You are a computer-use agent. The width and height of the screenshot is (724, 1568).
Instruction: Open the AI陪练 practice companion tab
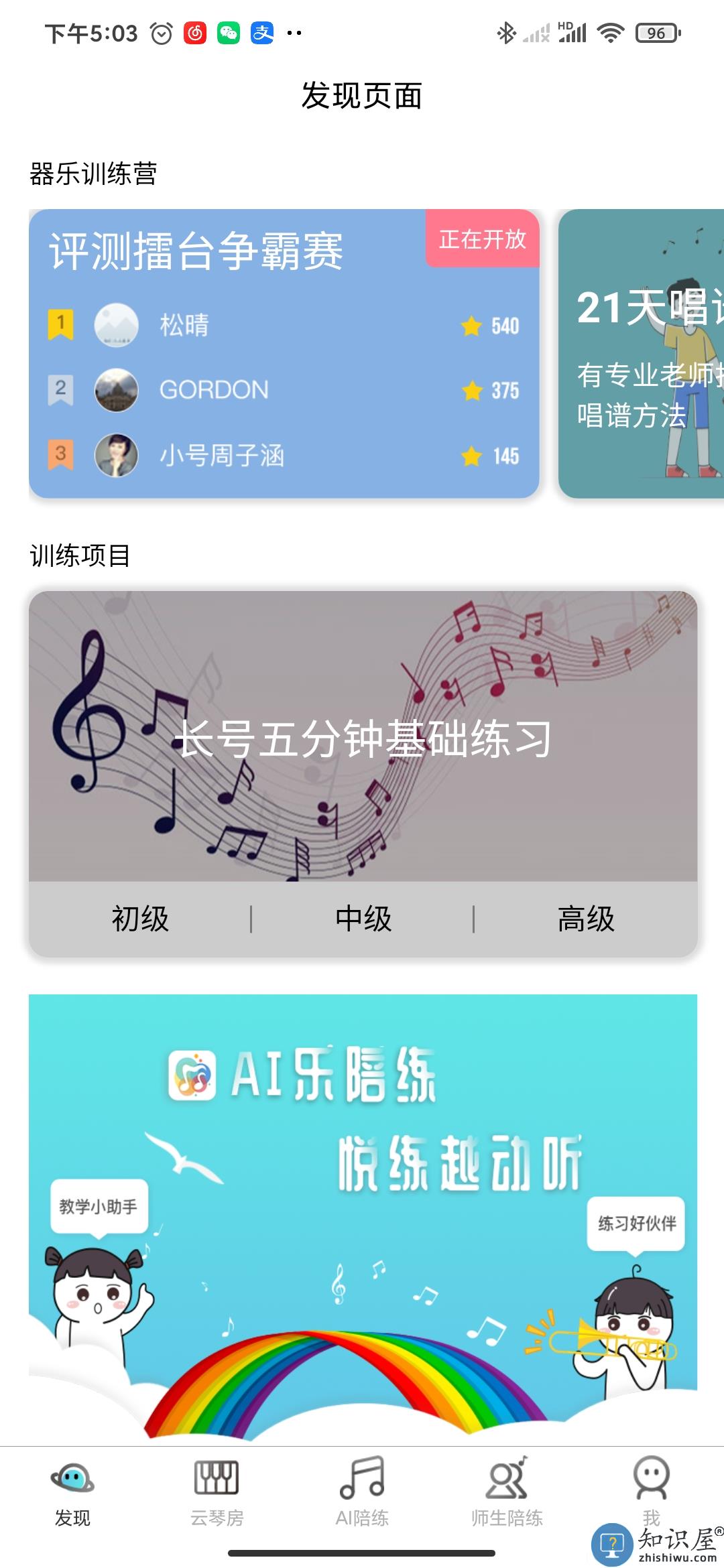(361, 1491)
